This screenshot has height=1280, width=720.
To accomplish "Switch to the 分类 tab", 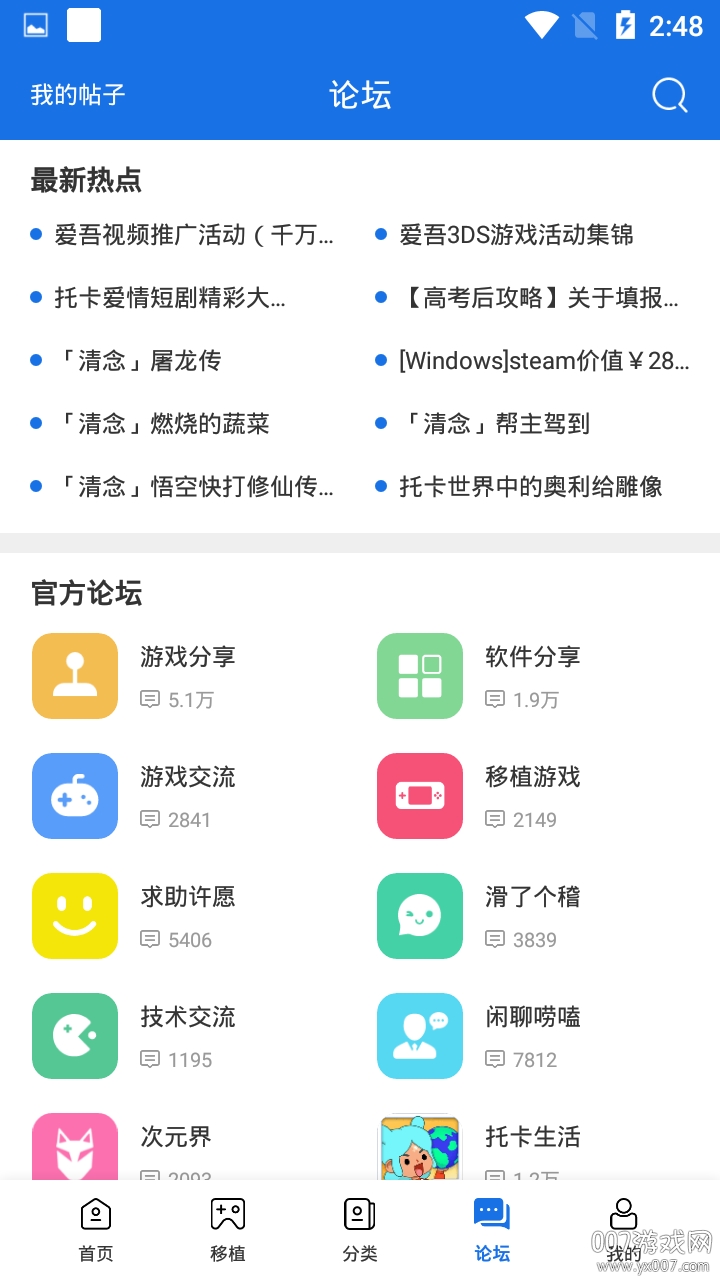I will tap(360, 1229).
